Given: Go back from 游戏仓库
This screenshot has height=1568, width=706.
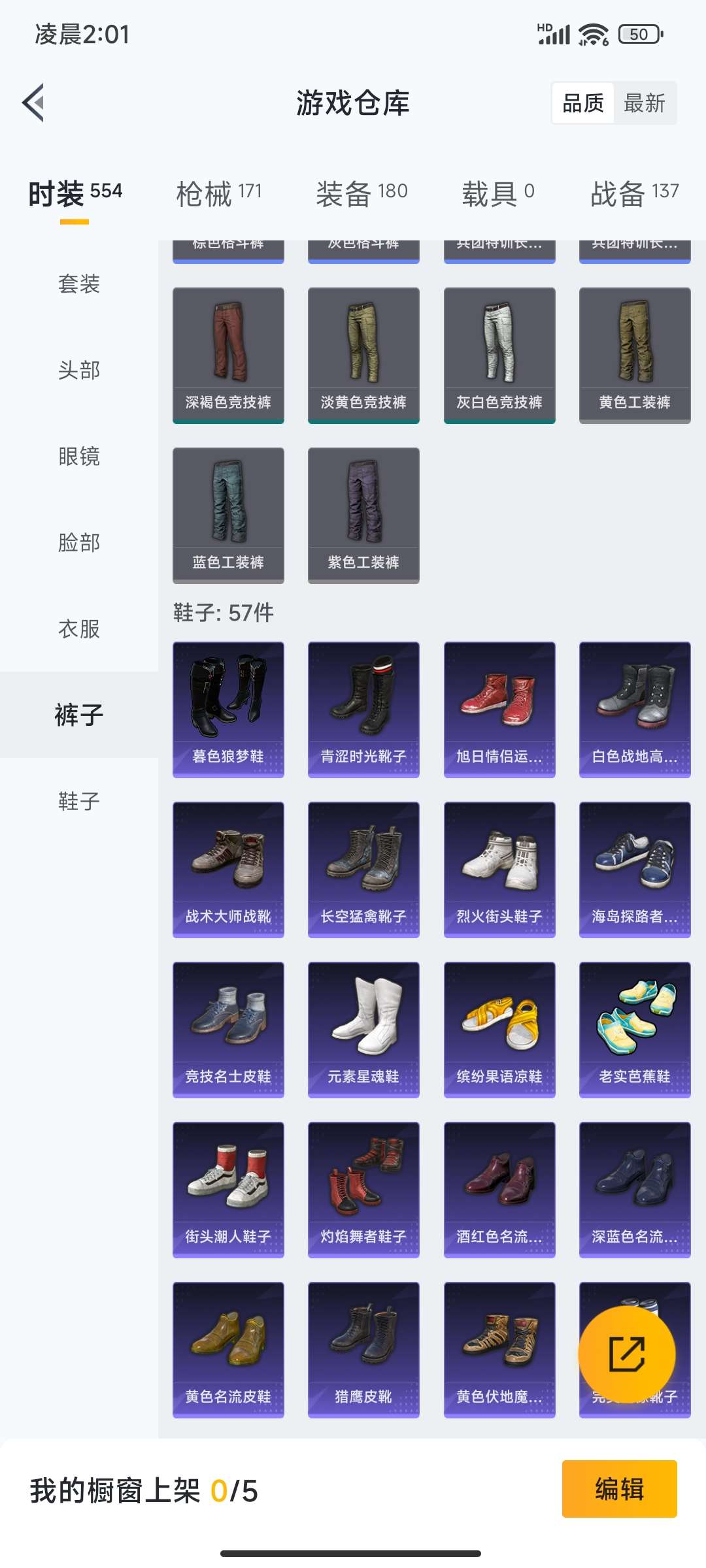Looking at the screenshot, I should pyautogui.click(x=34, y=103).
